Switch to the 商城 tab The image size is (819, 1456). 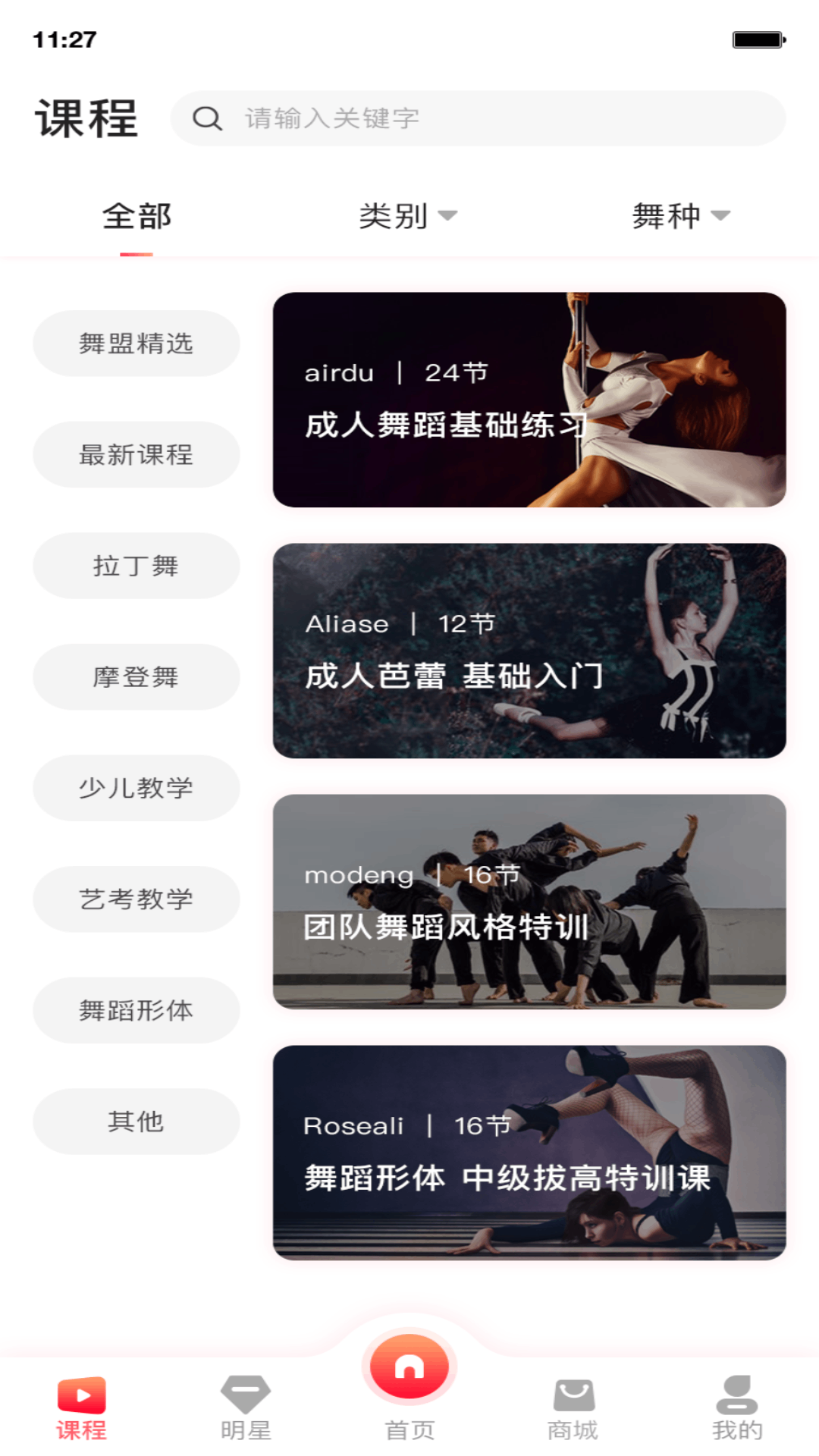click(x=573, y=1408)
